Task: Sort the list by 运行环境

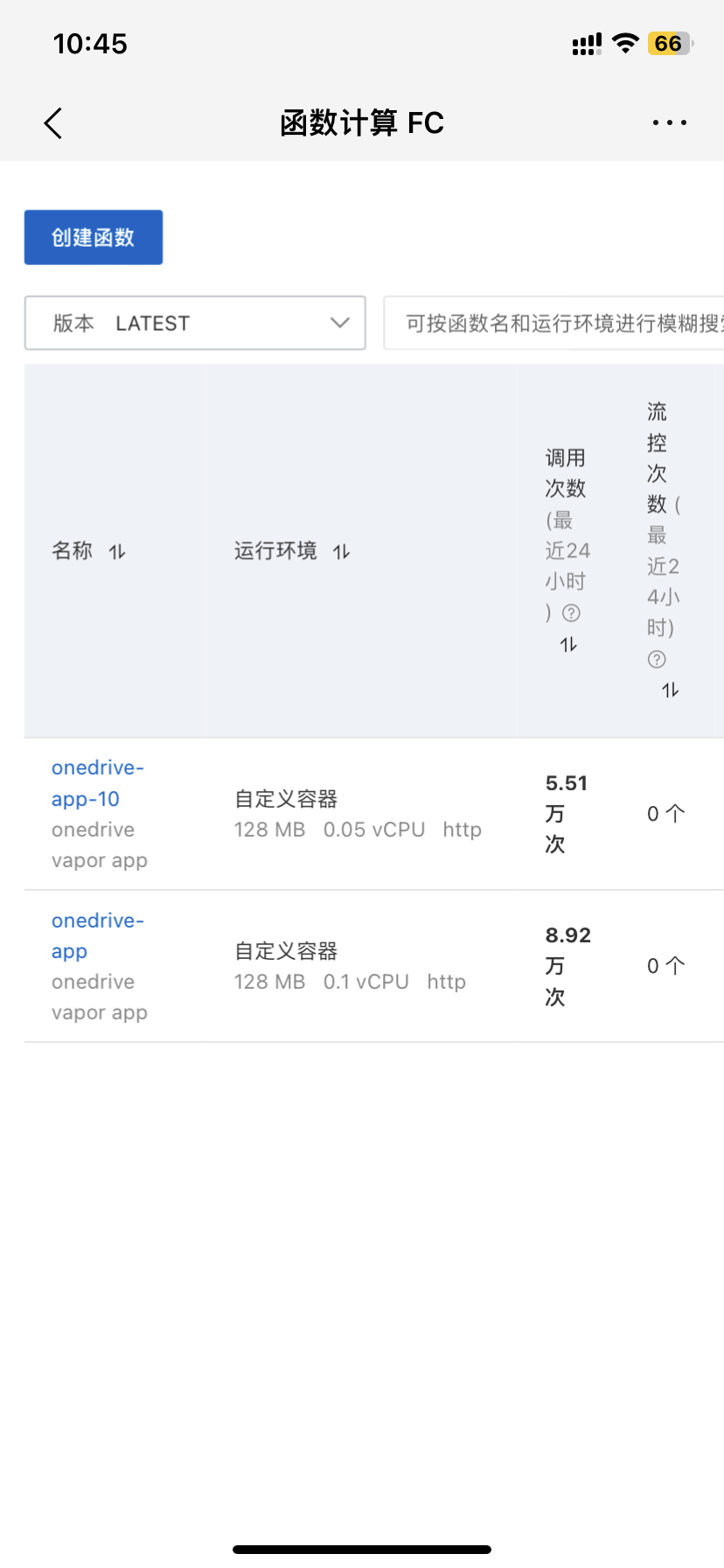Action: point(341,551)
